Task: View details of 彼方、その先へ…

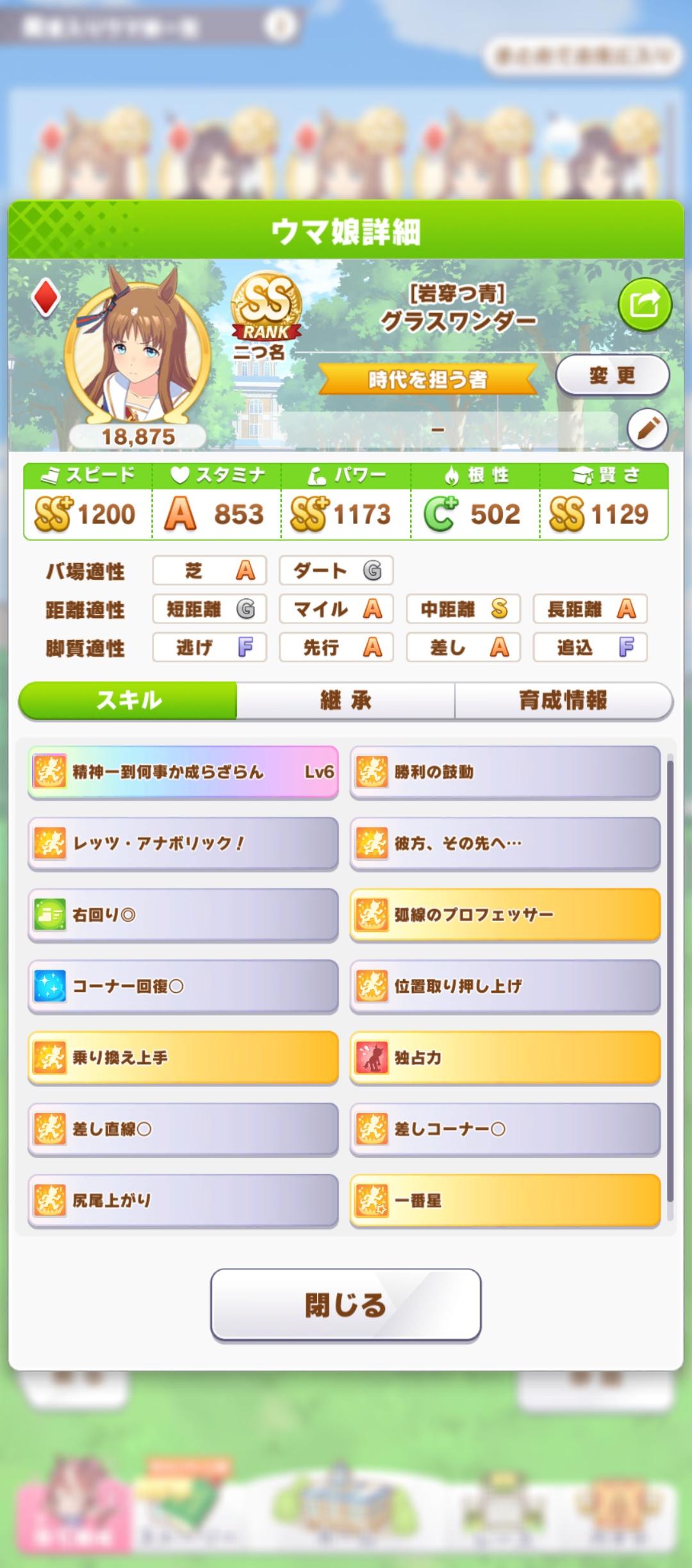Action: (x=505, y=843)
